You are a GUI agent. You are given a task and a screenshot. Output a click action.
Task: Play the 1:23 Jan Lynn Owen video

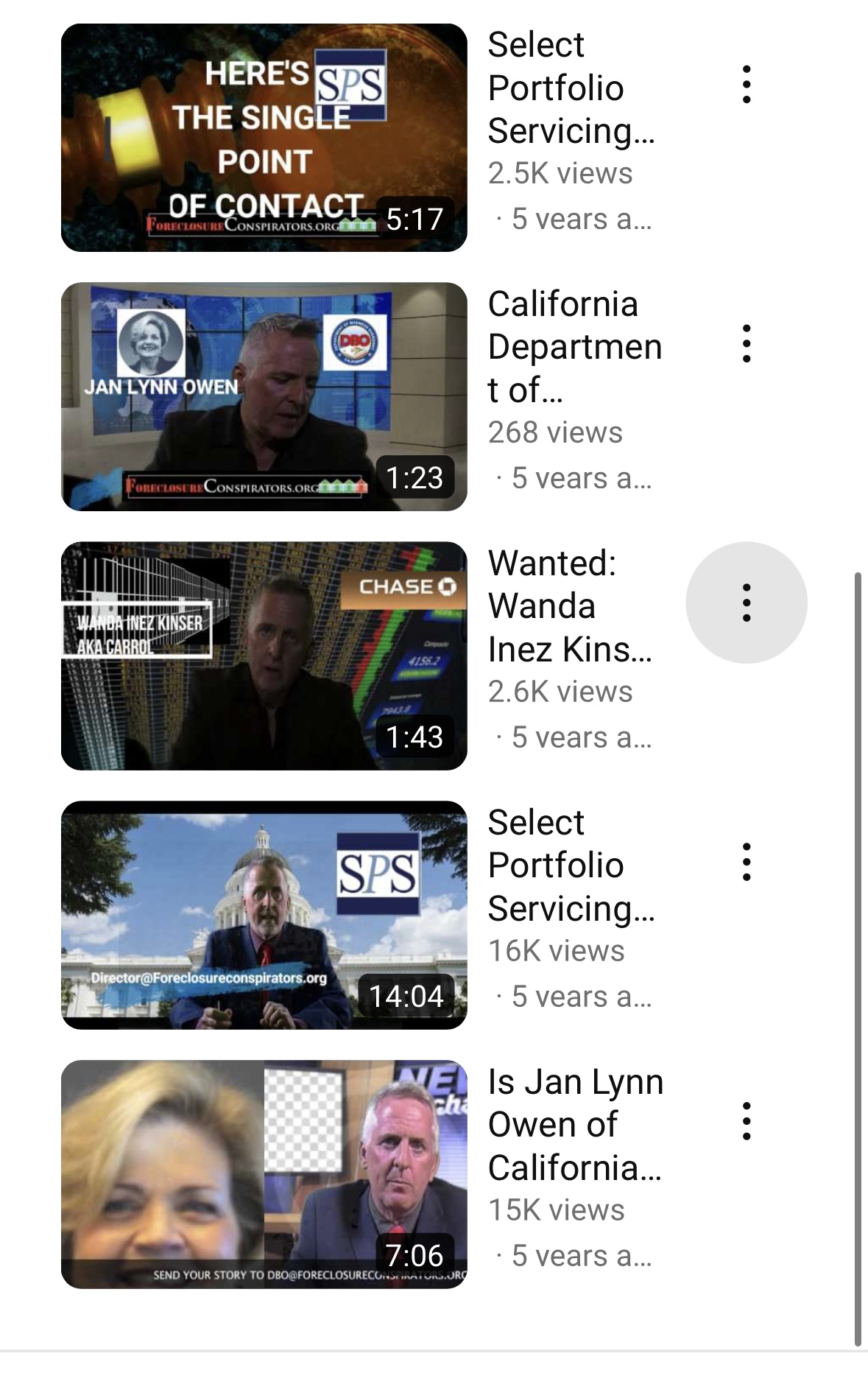[x=264, y=397]
